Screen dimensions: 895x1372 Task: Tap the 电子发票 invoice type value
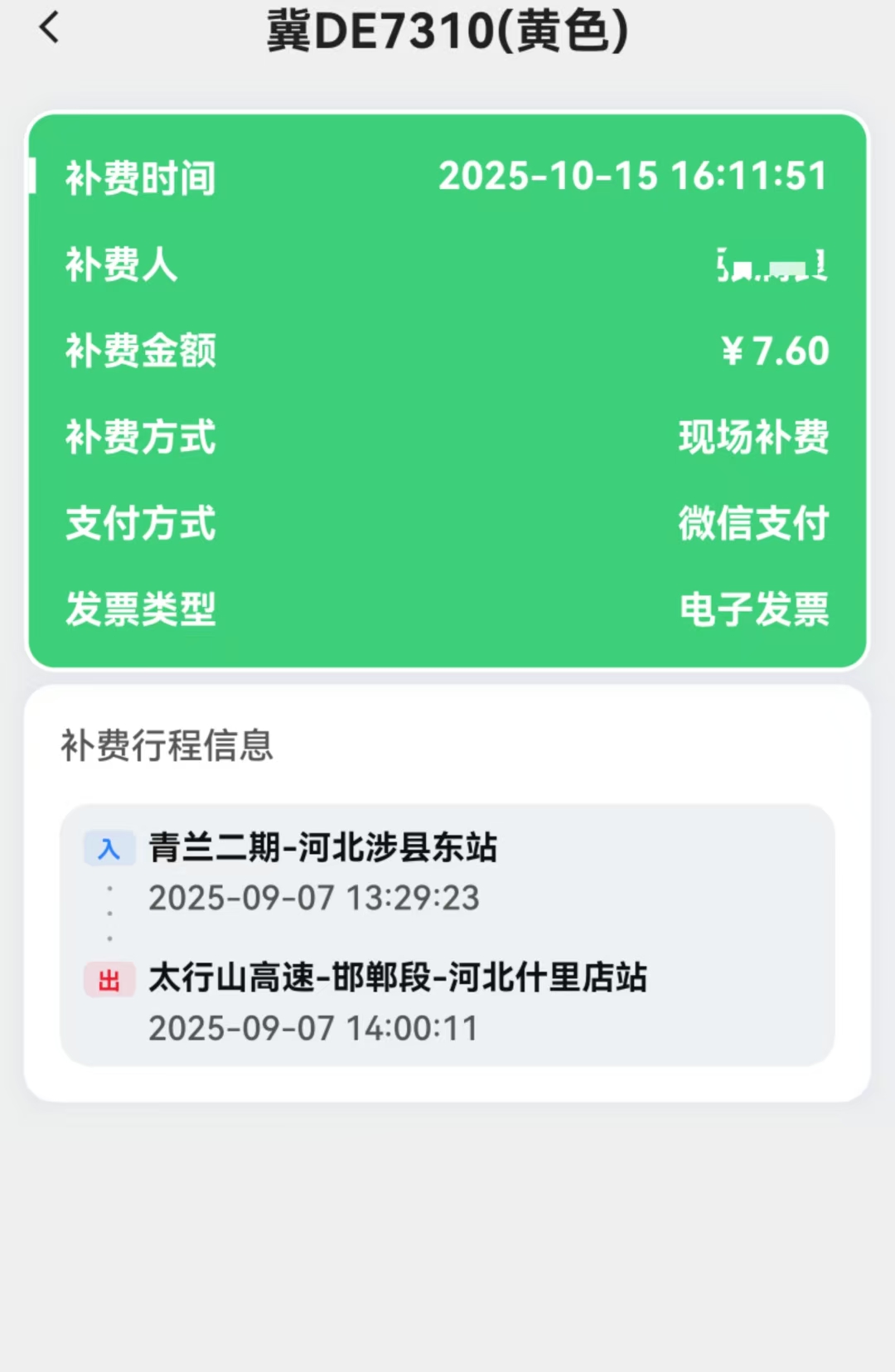754,611
